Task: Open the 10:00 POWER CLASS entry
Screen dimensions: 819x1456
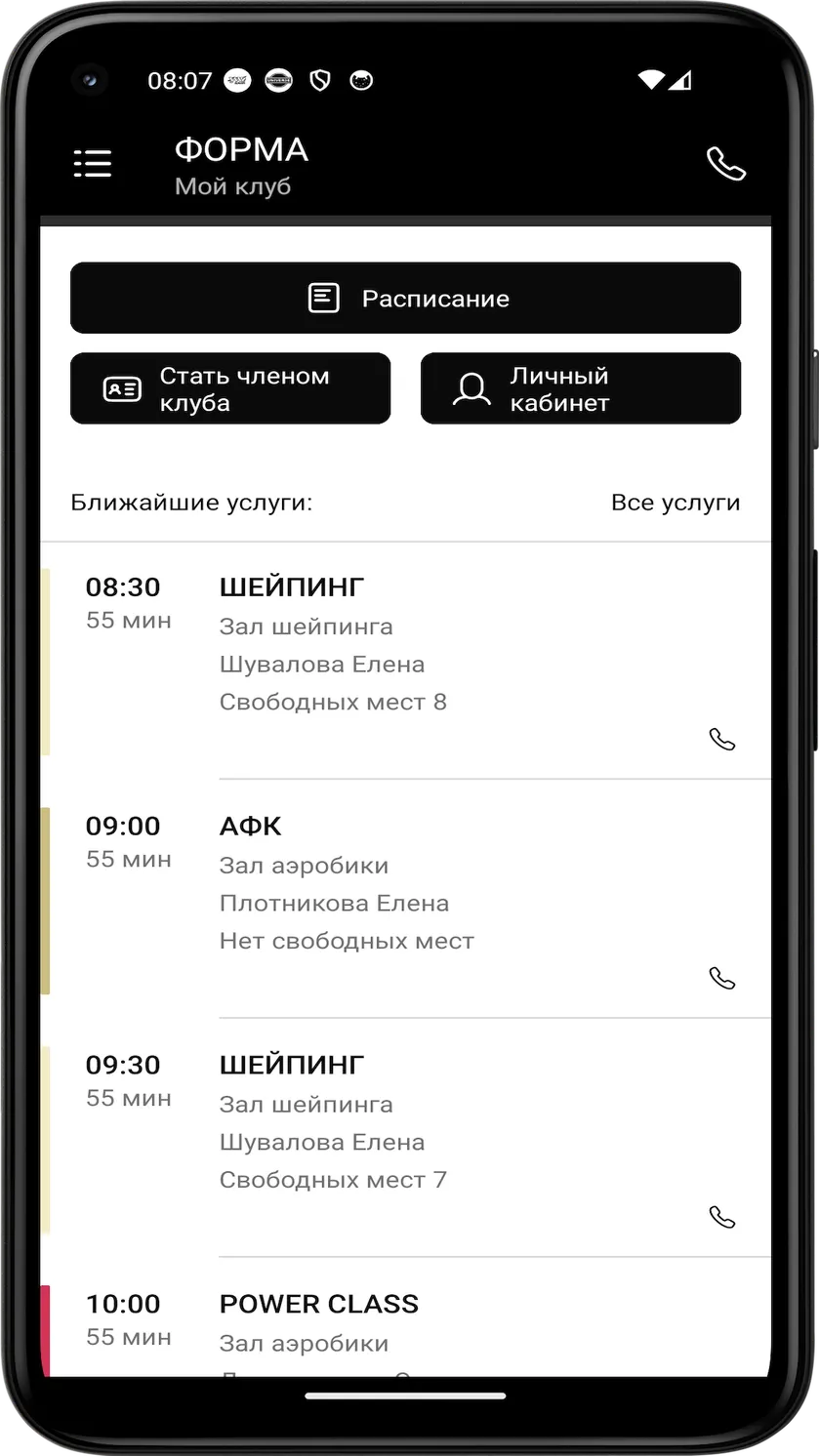Action: tap(405, 1317)
